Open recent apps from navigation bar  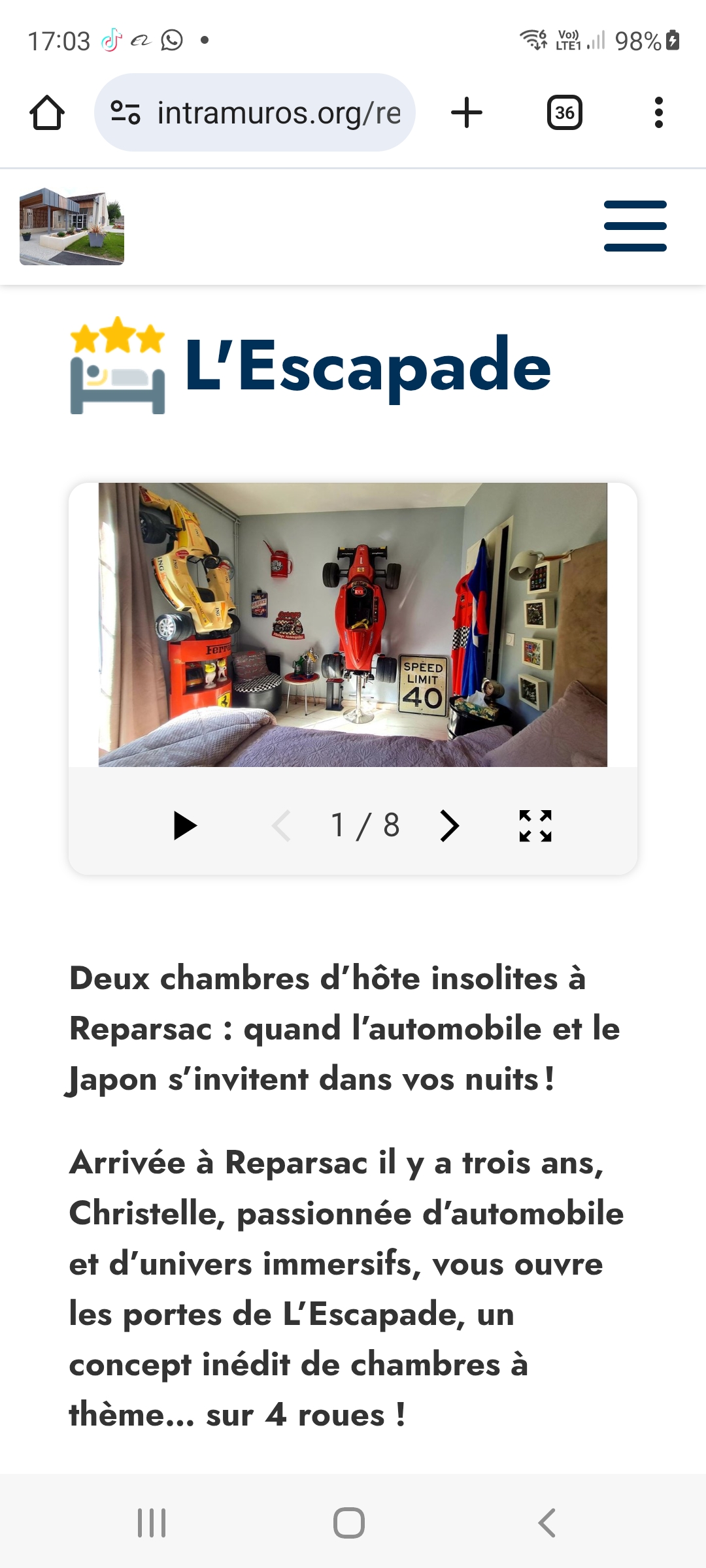tap(152, 1523)
